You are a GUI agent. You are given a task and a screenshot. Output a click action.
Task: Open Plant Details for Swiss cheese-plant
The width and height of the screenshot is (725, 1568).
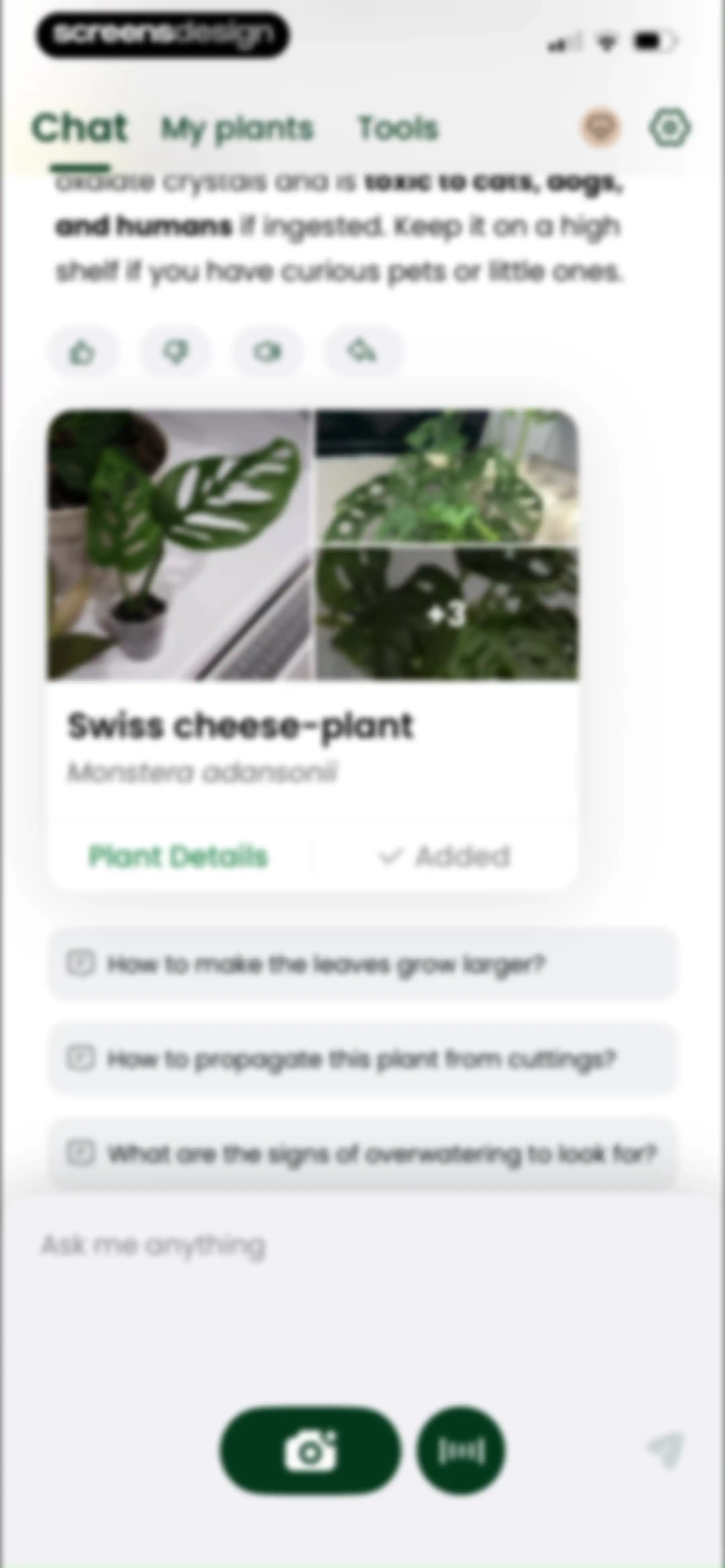pos(178,857)
